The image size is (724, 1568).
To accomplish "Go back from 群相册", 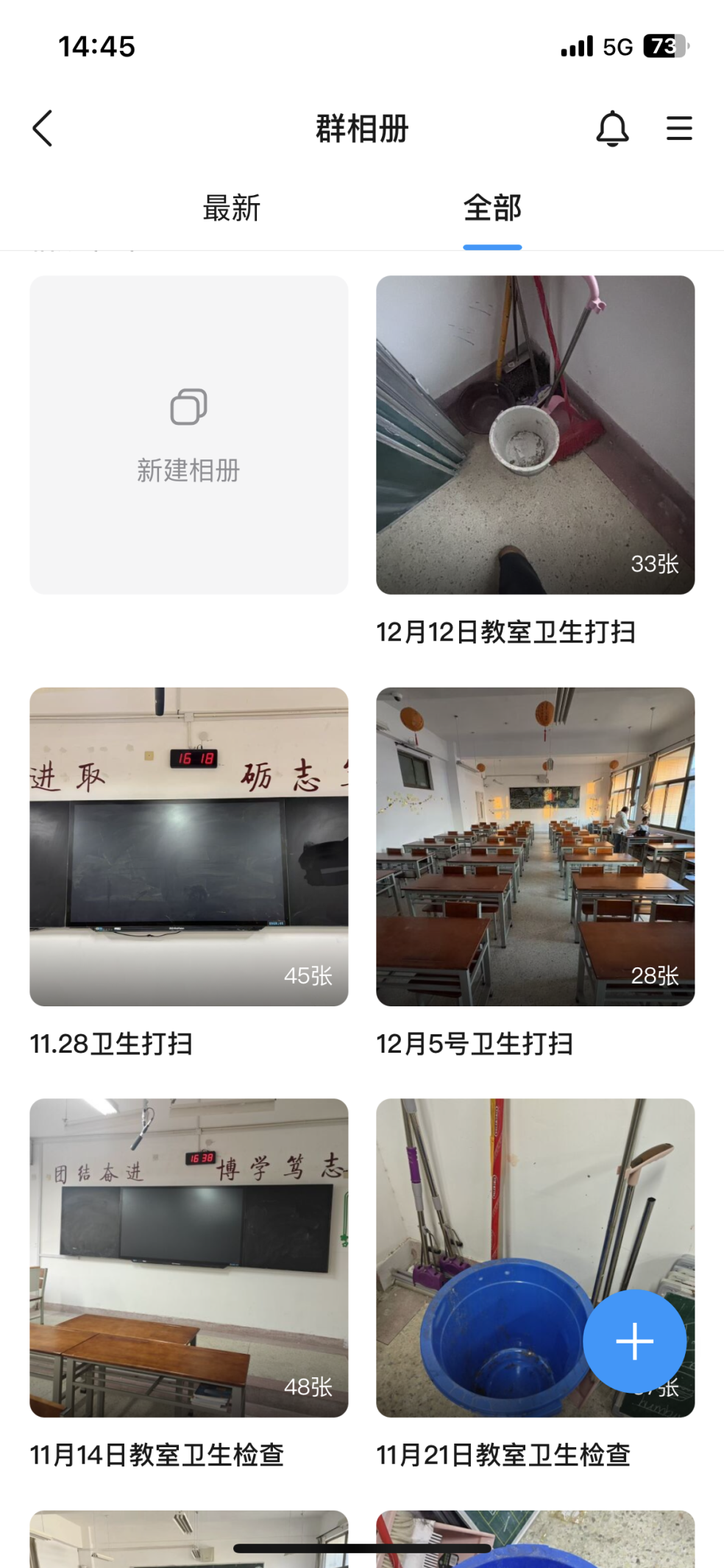I will tap(43, 129).
